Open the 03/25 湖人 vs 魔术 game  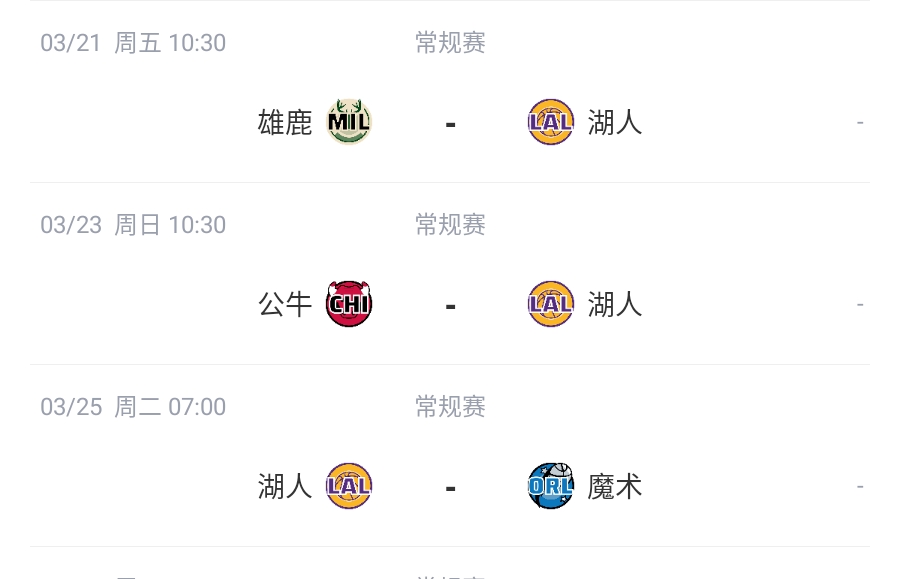450,487
